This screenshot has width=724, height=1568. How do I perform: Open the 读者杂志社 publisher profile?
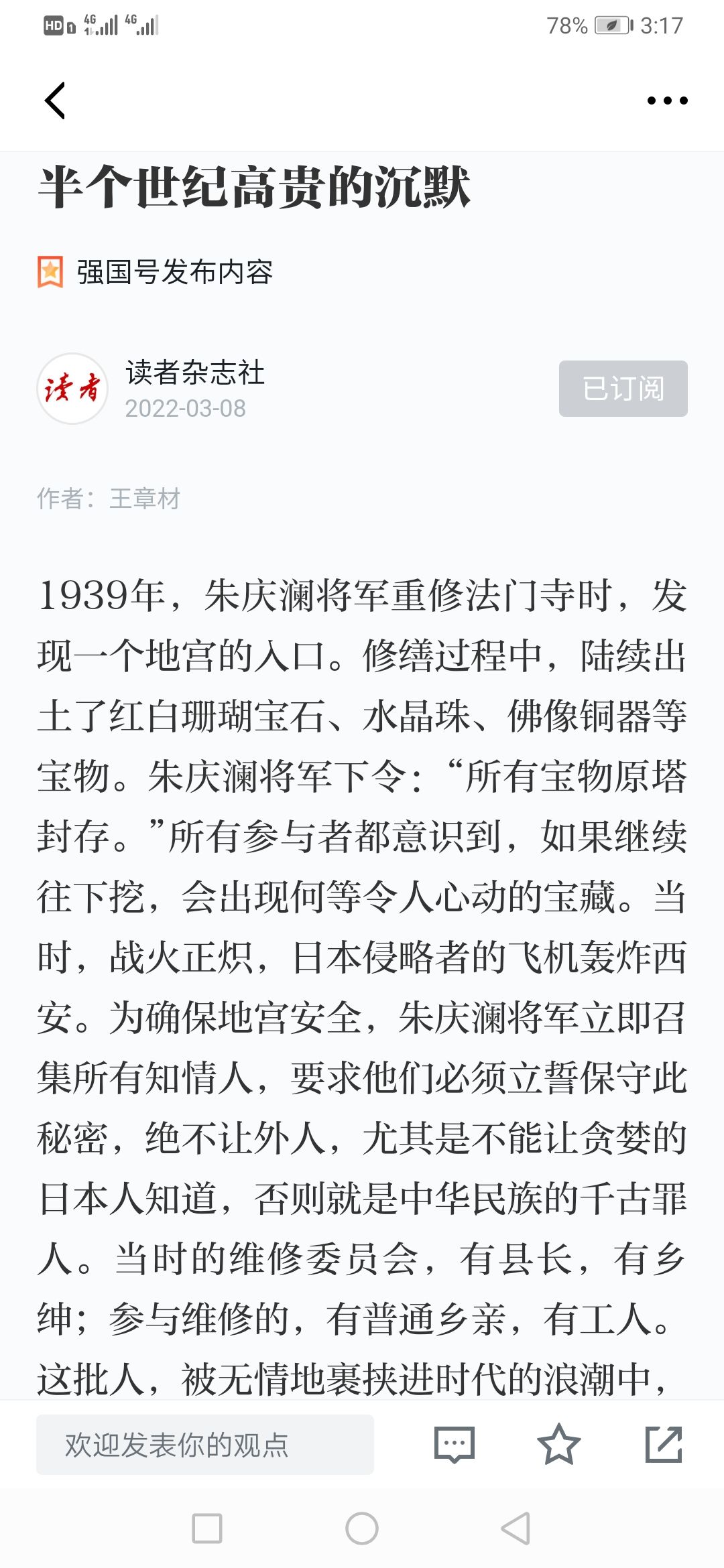195,372
